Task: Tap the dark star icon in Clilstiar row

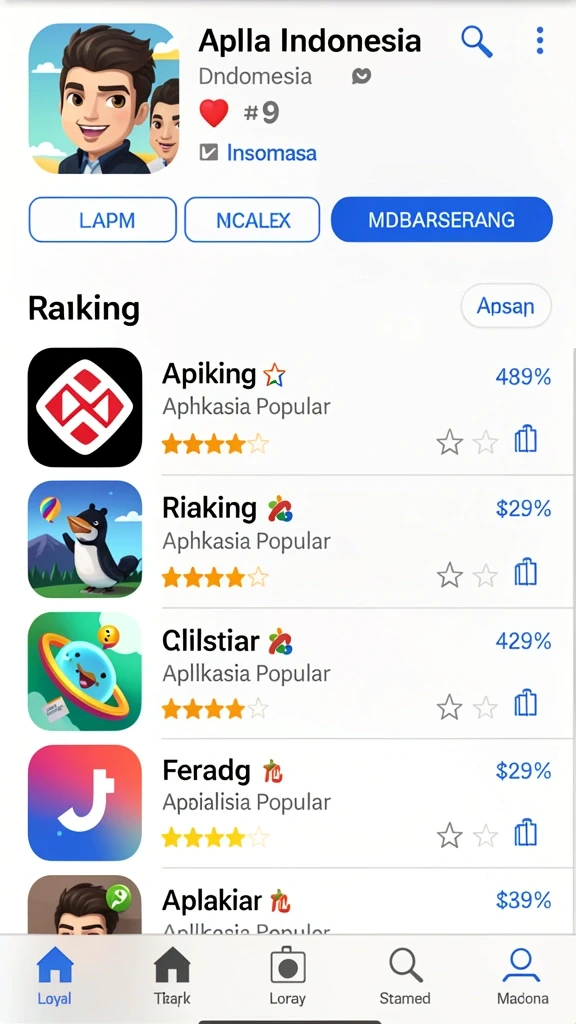Action: click(449, 707)
